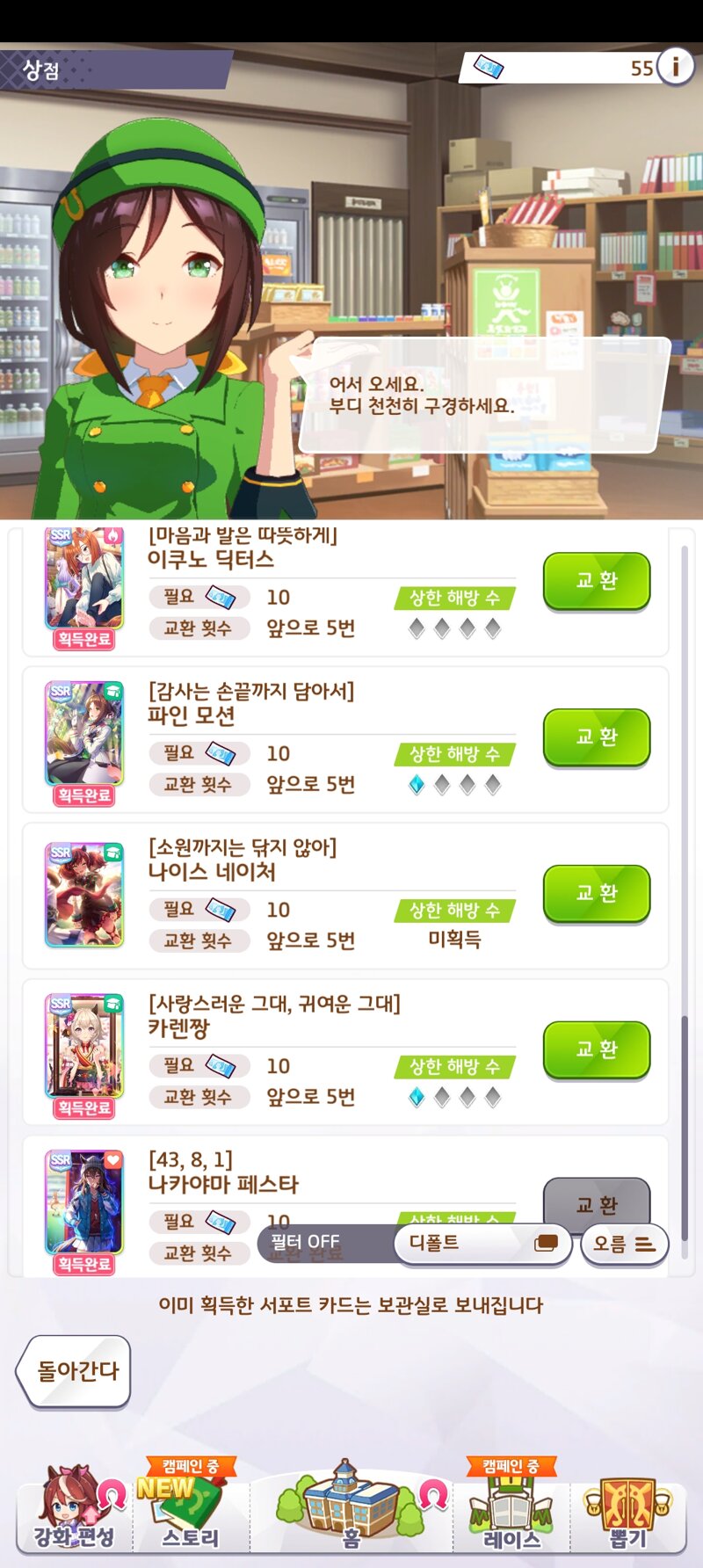Toggle the 오름 ascending order button
703x1568 pixels.
(x=624, y=1244)
